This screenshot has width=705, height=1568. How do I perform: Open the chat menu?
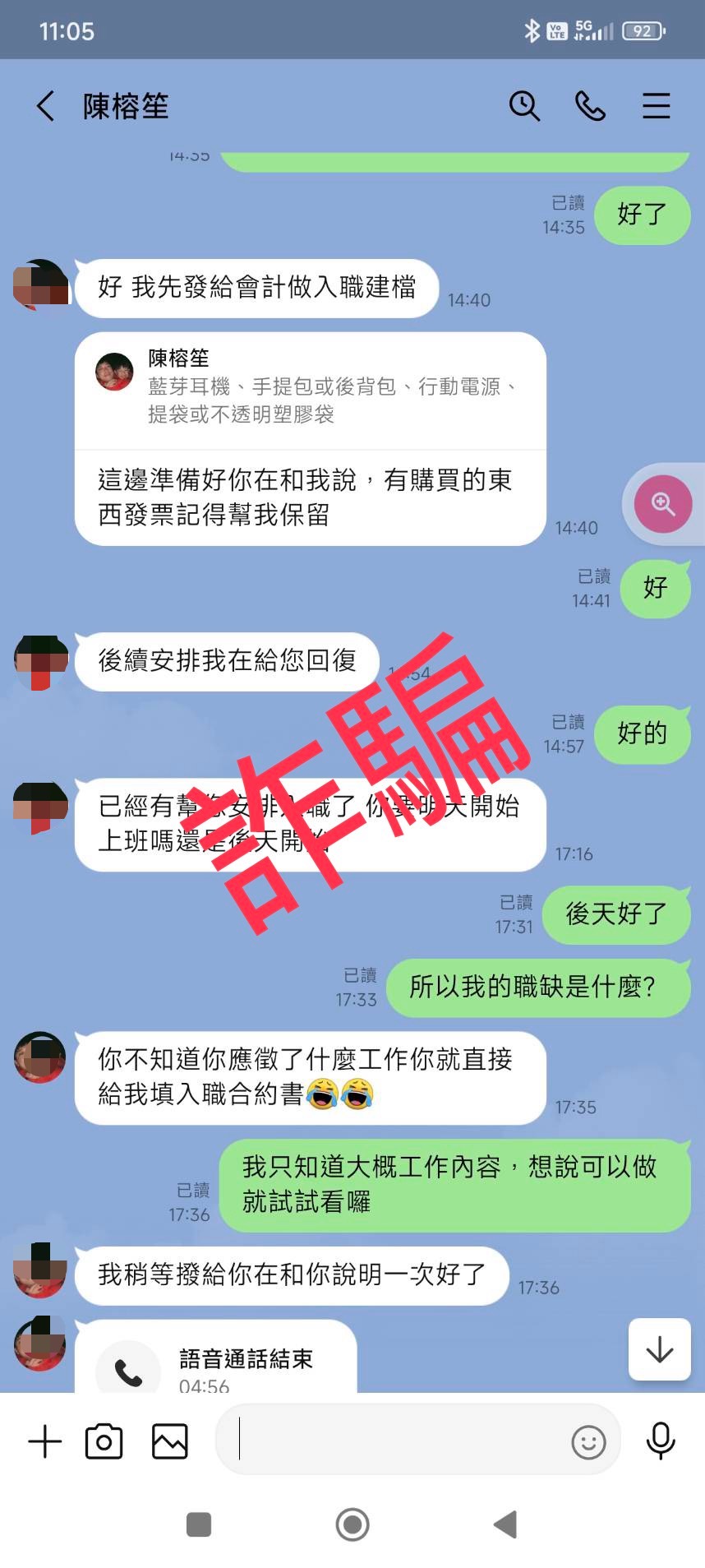coord(656,106)
